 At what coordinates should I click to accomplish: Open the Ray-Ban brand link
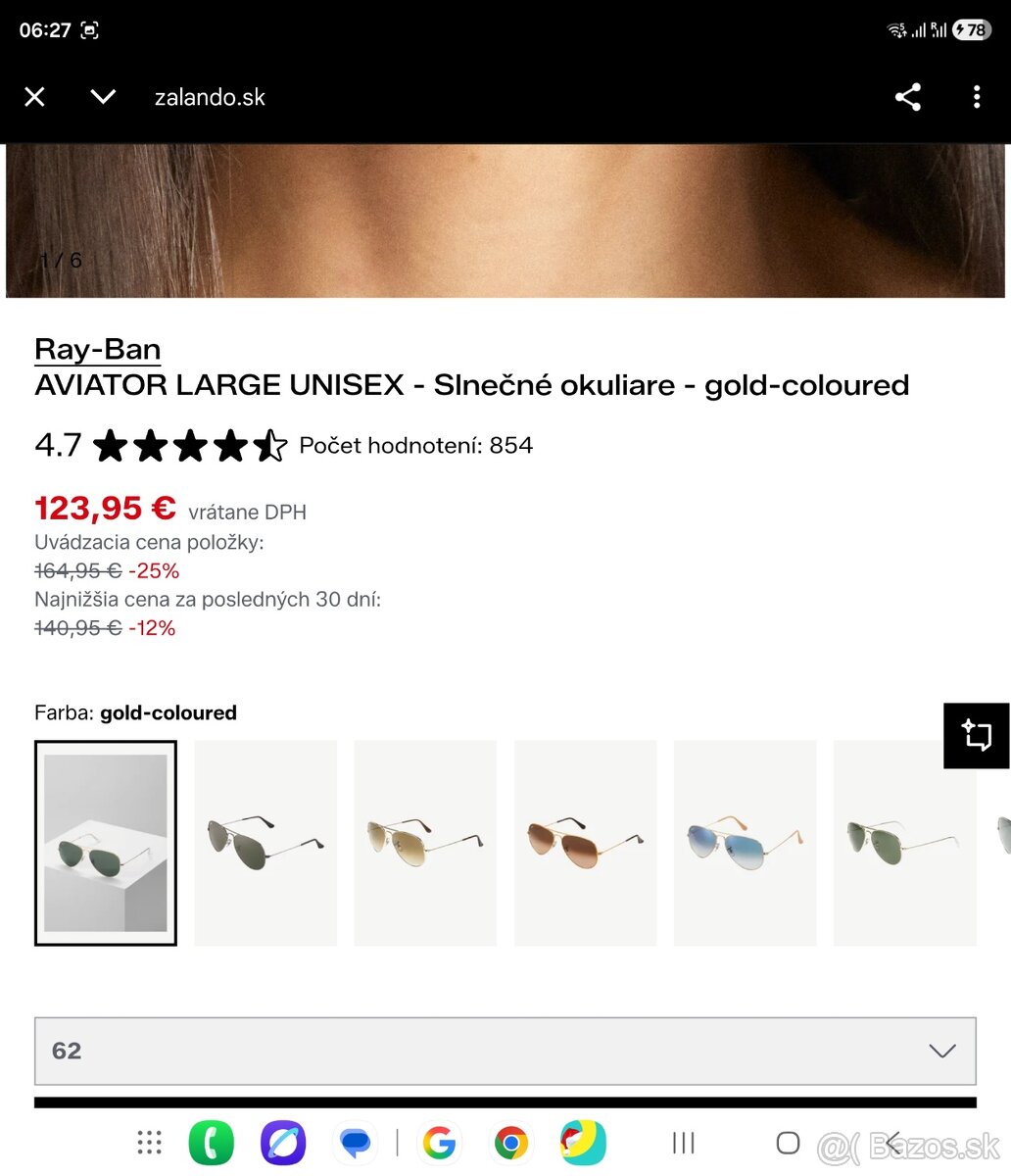tap(97, 349)
